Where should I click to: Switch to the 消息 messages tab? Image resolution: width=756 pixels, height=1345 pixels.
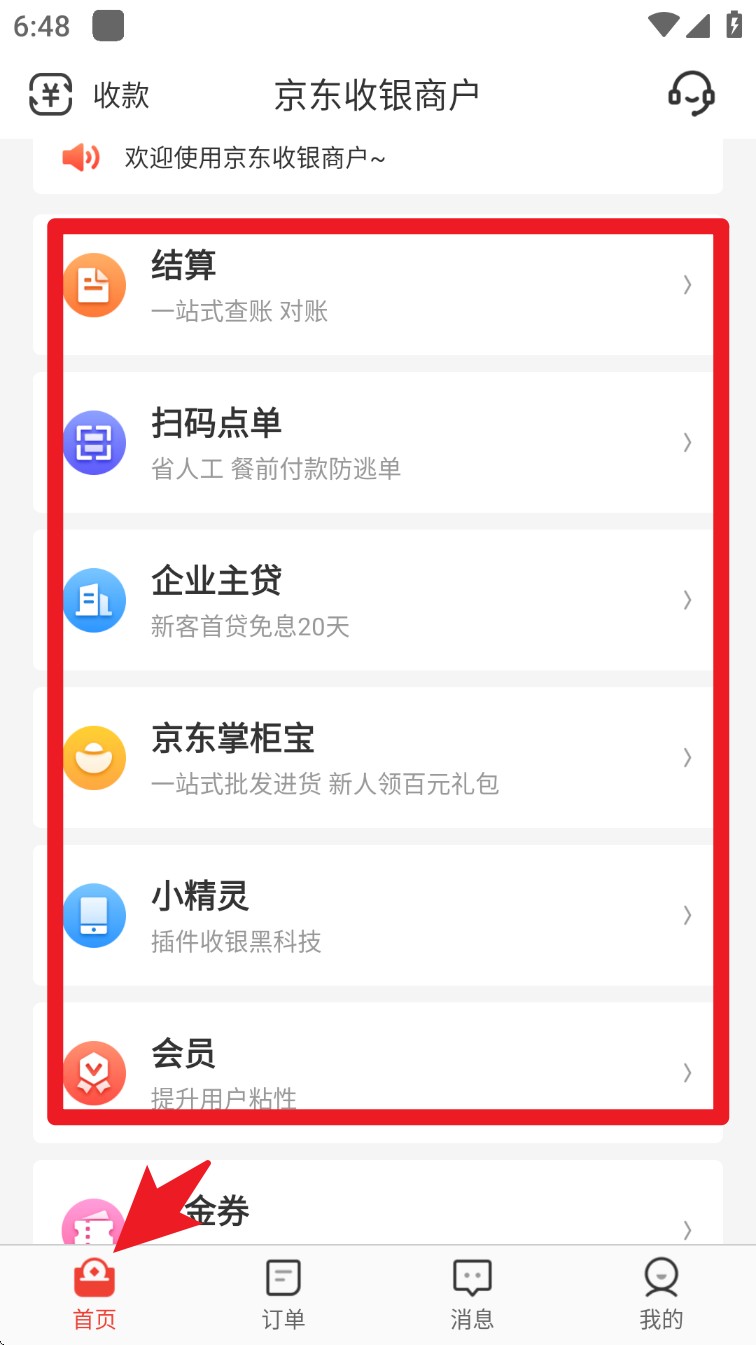click(x=472, y=1294)
